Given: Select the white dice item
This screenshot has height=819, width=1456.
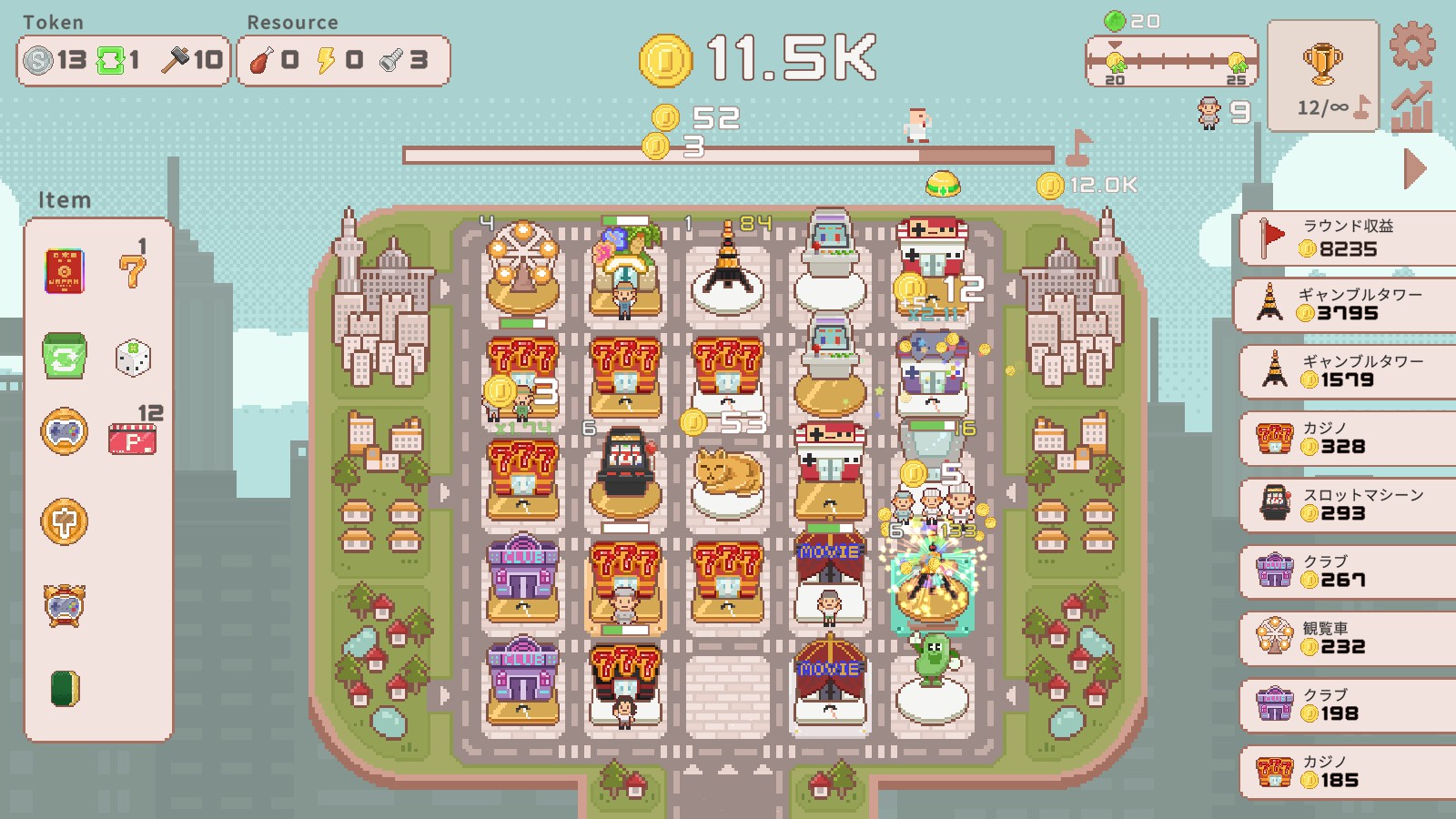Looking at the screenshot, I should point(133,358).
